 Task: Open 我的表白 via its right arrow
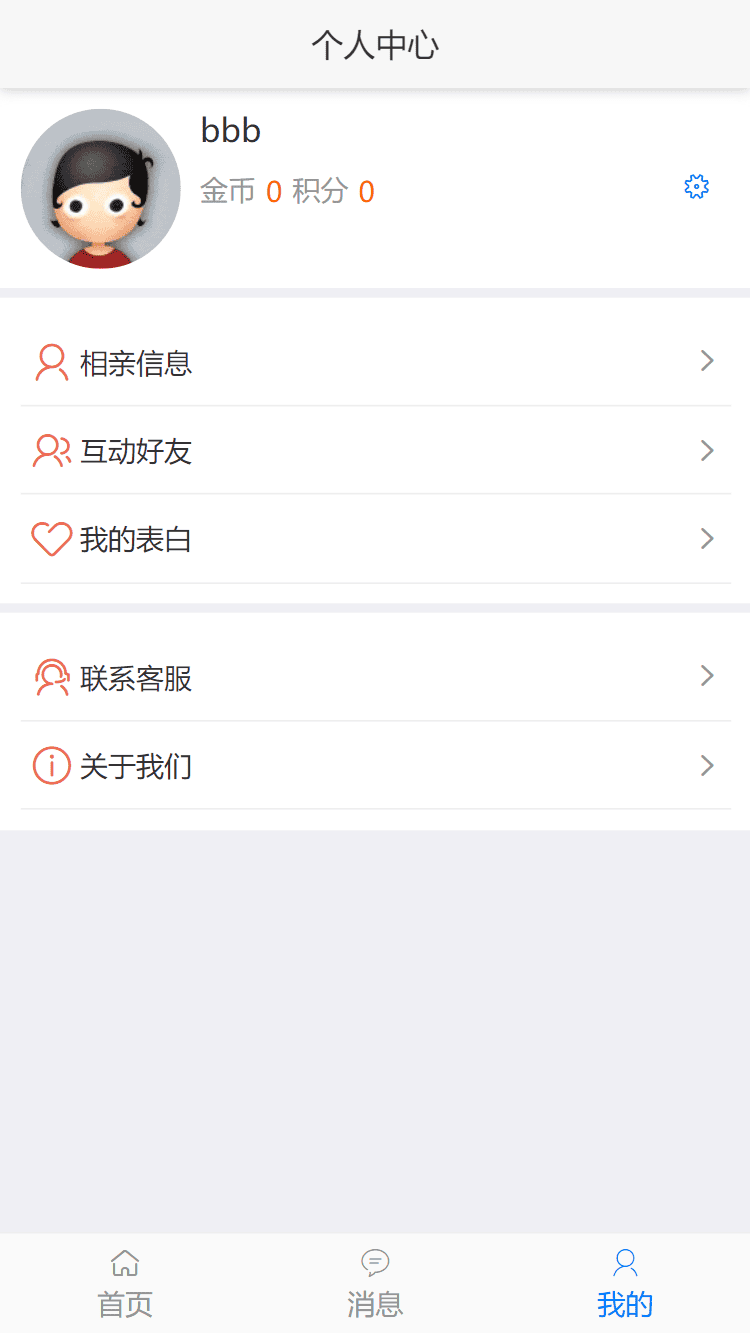pos(707,538)
